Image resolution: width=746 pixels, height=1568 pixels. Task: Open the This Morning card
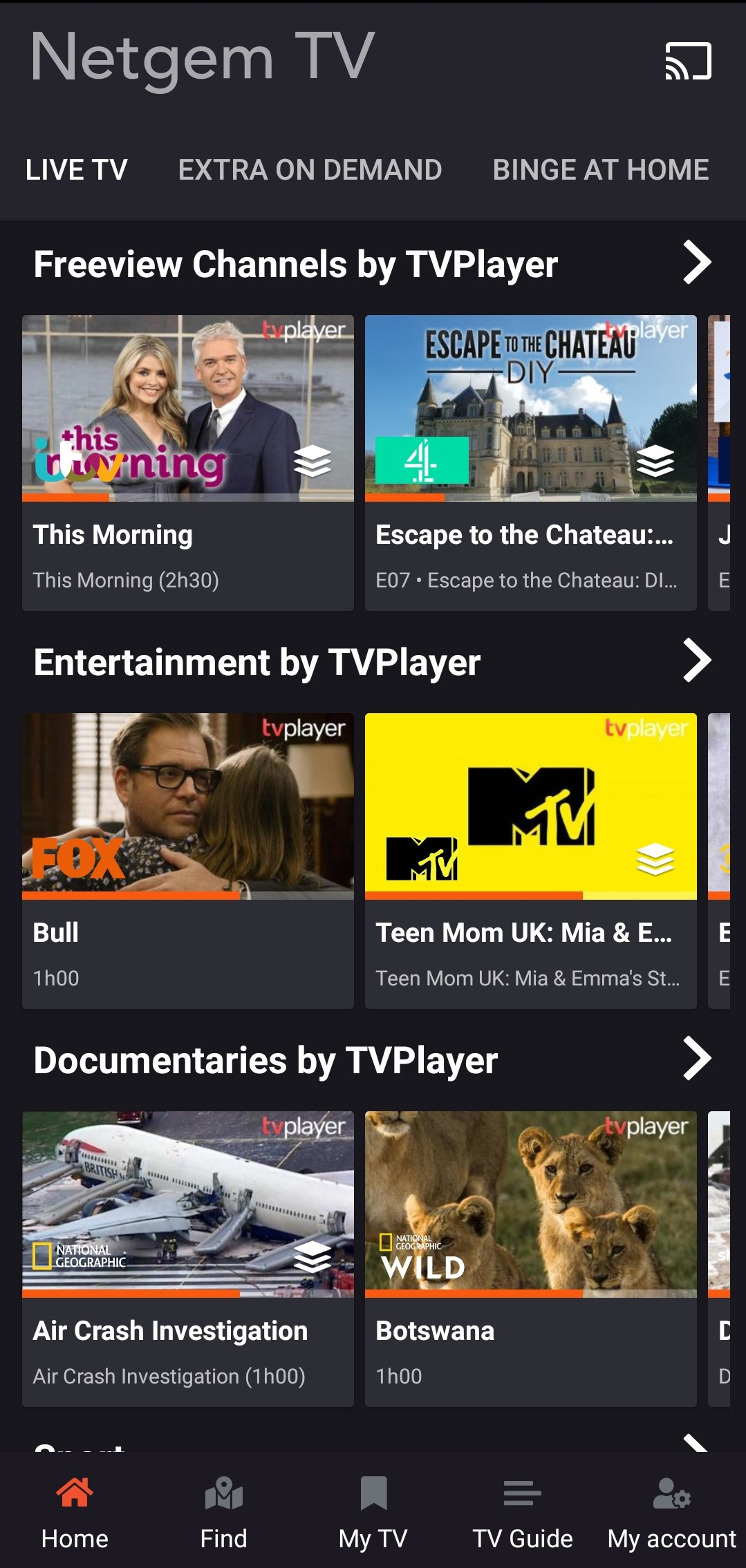click(188, 463)
